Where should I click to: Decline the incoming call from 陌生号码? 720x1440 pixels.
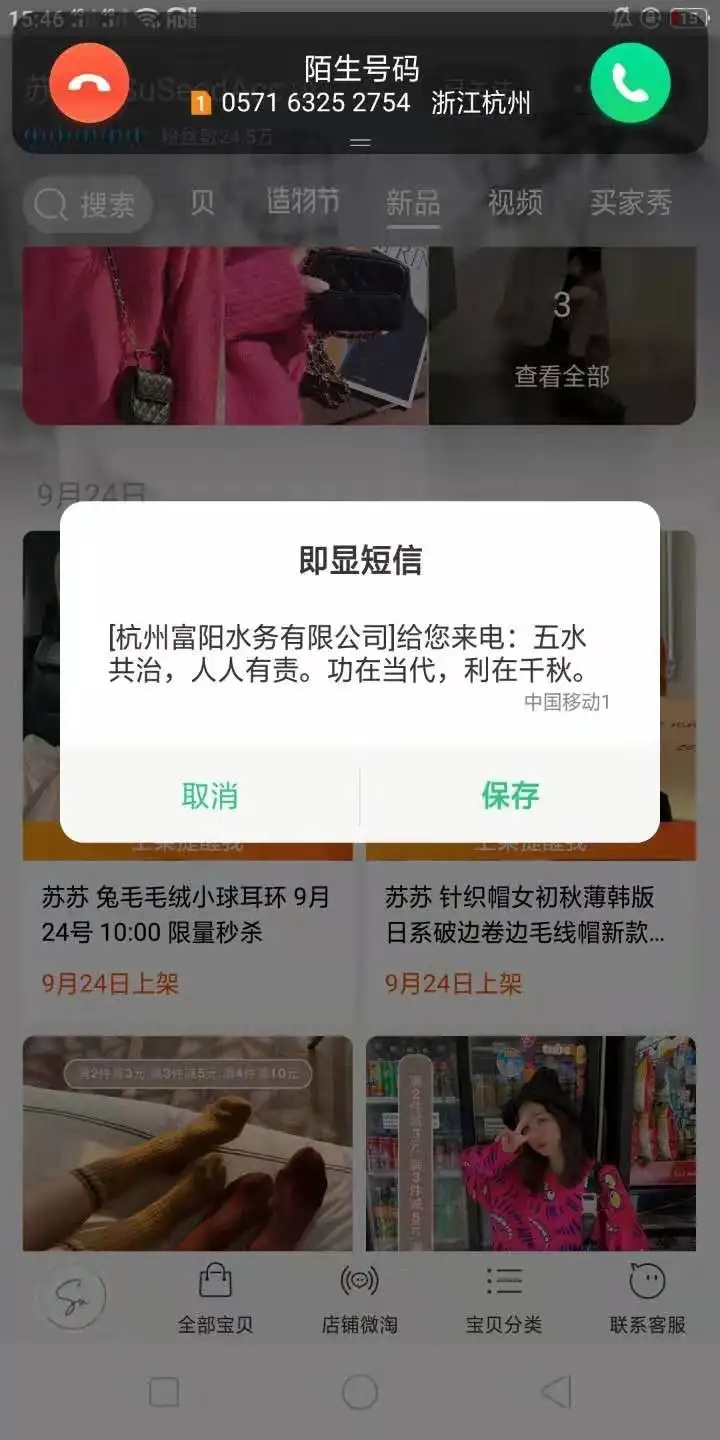[x=90, y=84]
